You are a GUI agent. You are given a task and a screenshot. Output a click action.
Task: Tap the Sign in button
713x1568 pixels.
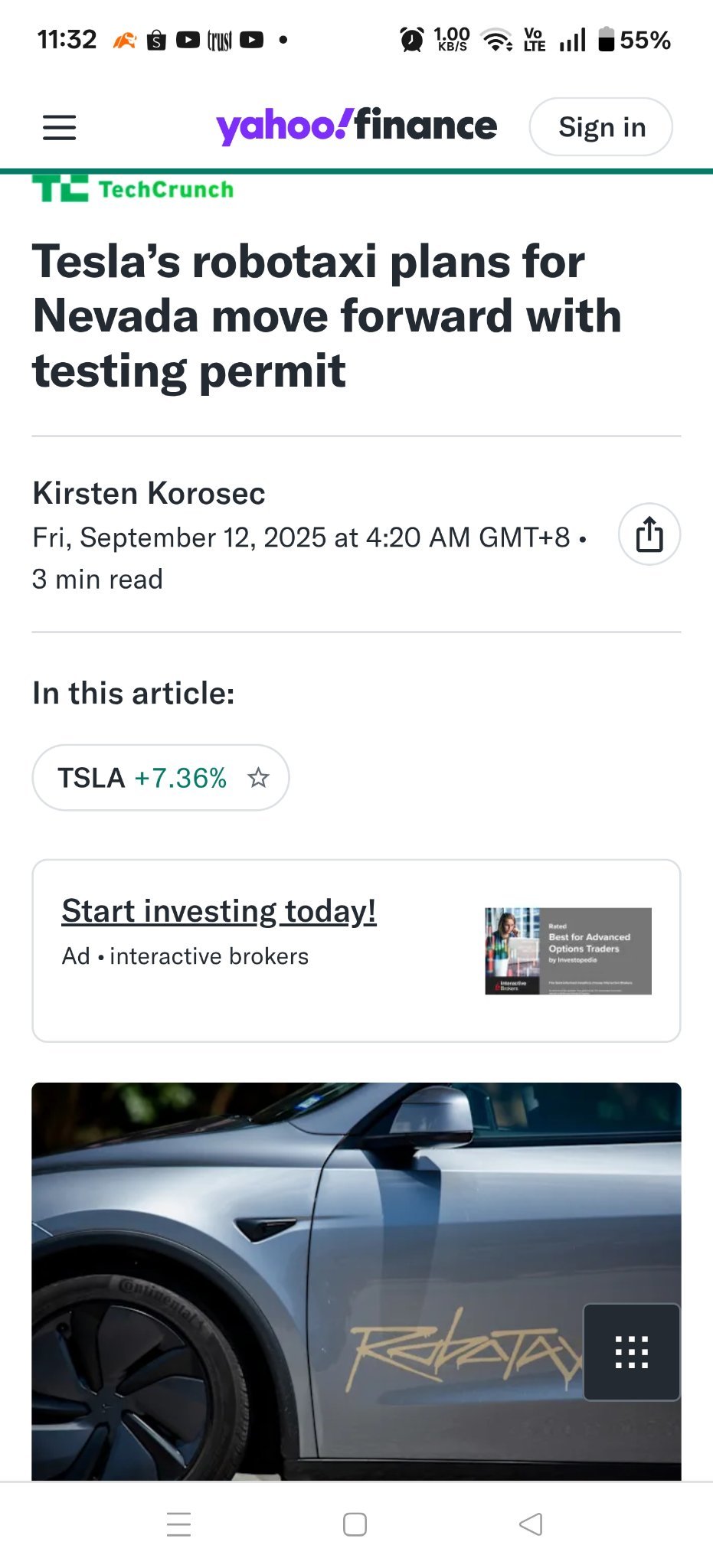601,127
